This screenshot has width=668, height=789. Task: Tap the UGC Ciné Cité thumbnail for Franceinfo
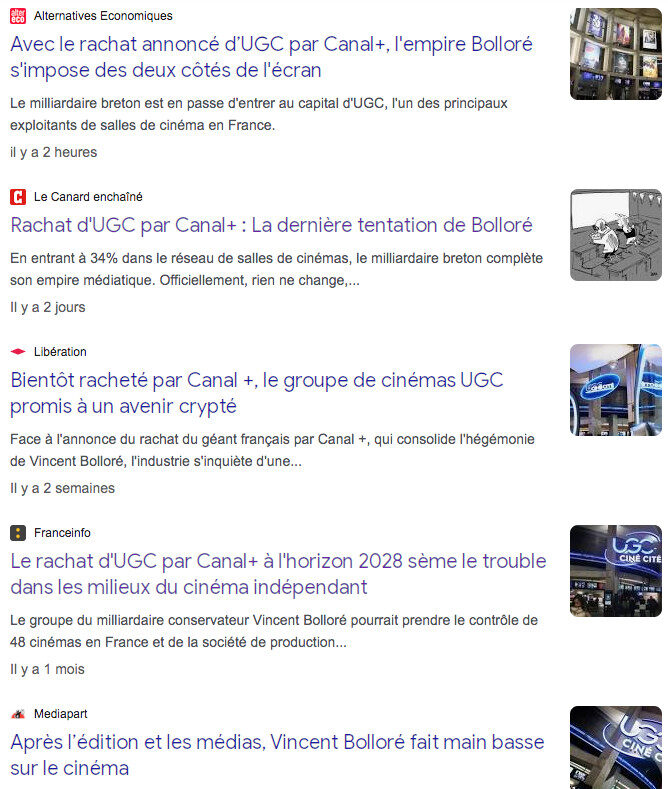pos(615,570)
